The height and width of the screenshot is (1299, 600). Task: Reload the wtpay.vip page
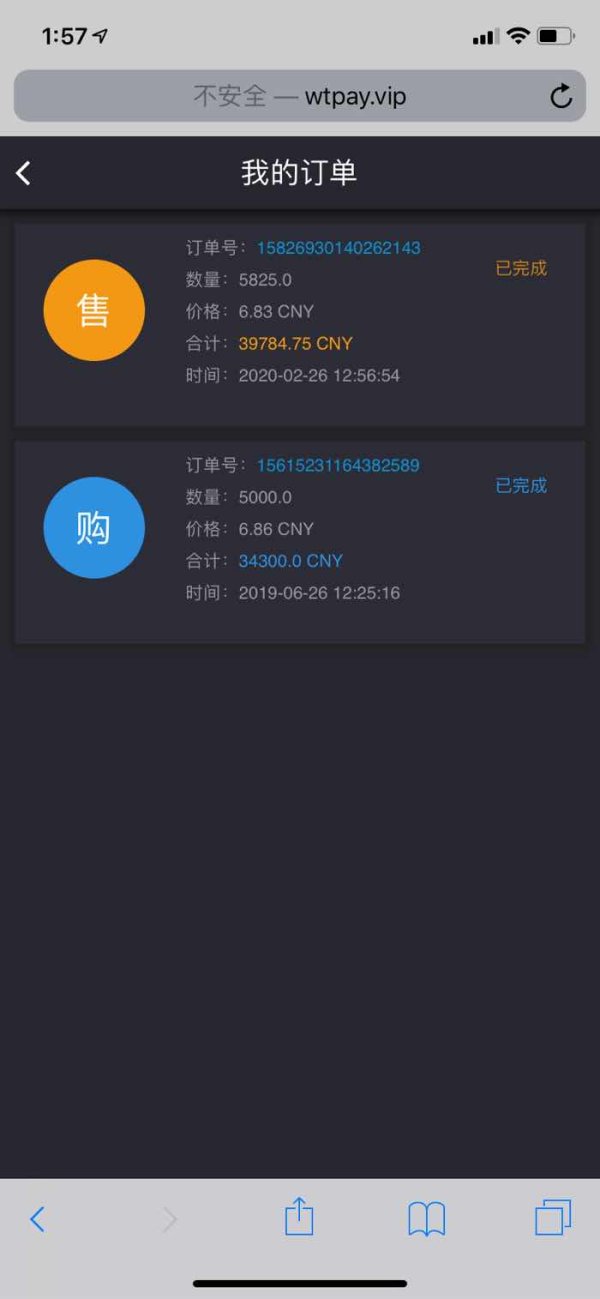(562, 96)
